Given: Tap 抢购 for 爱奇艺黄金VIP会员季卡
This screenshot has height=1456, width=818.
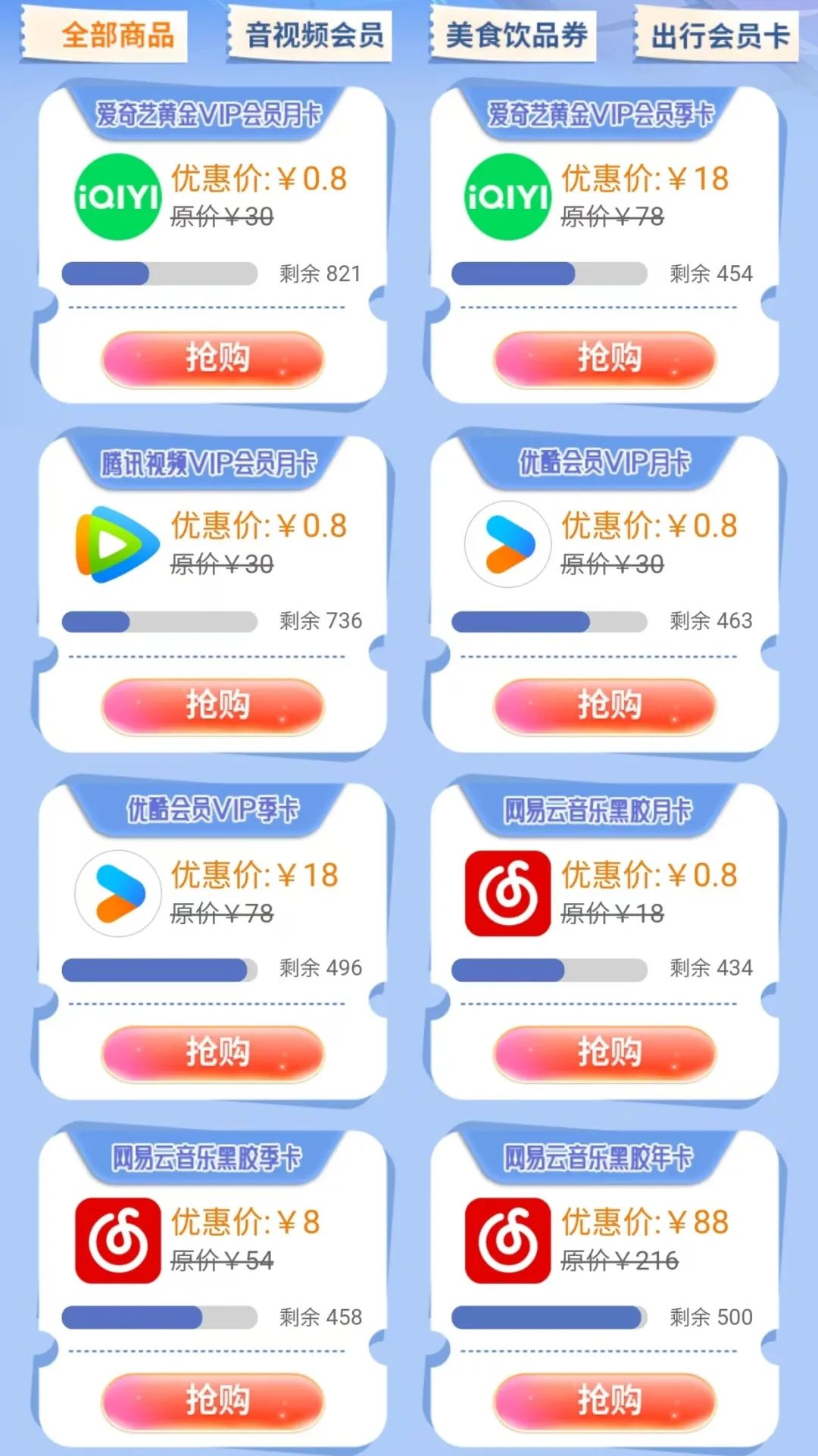Looking at the screenshot, I should [605, 358].
